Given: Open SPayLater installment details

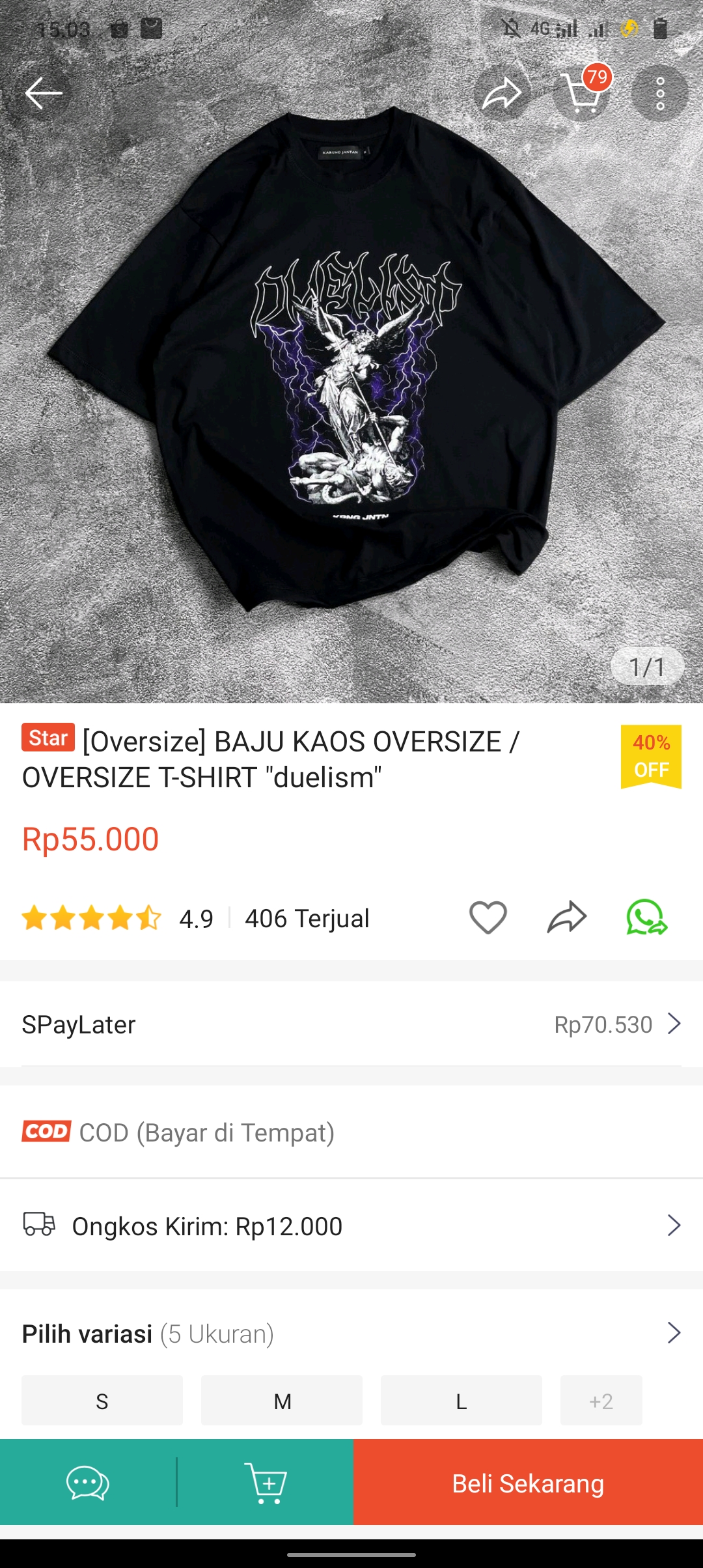Looking at the screenshot, I should (351, 1024).
